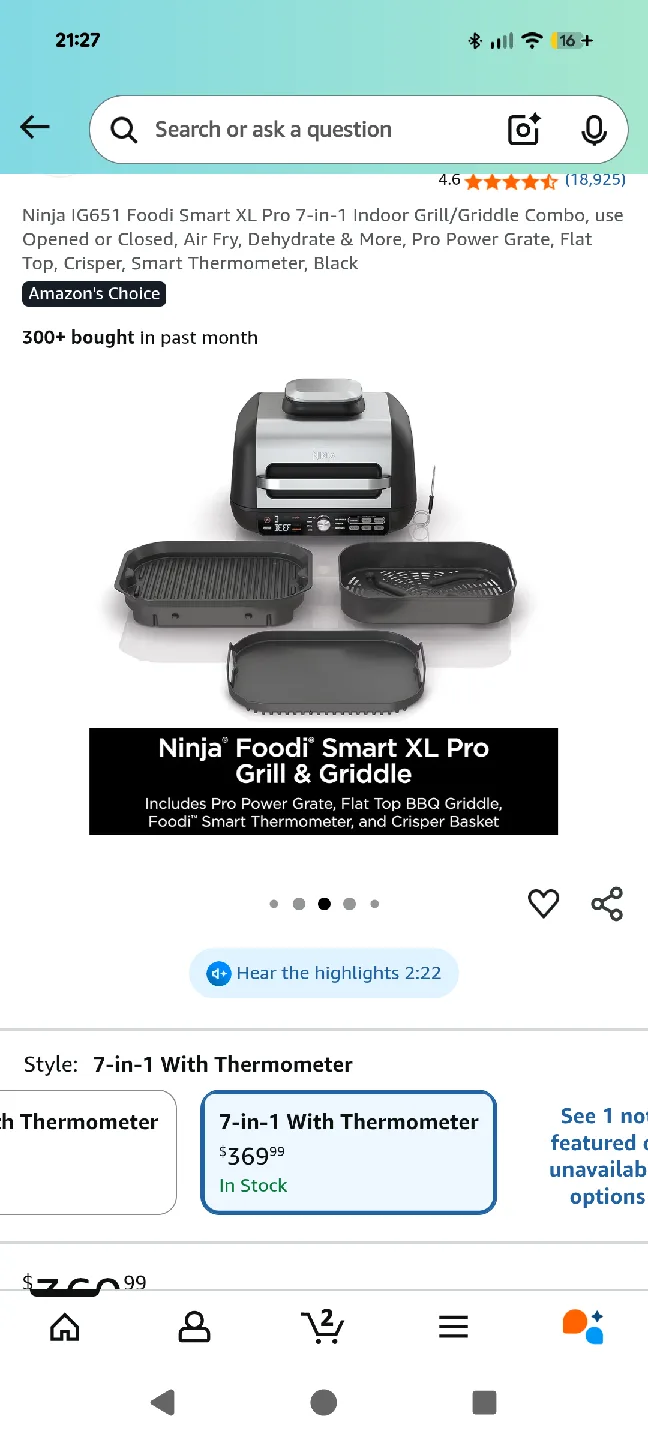The height and width of the screenshot is (1440, 648).
Task: Select the 7-in-1 With Thermometer $369.99 style
Action: point(349,1152)
